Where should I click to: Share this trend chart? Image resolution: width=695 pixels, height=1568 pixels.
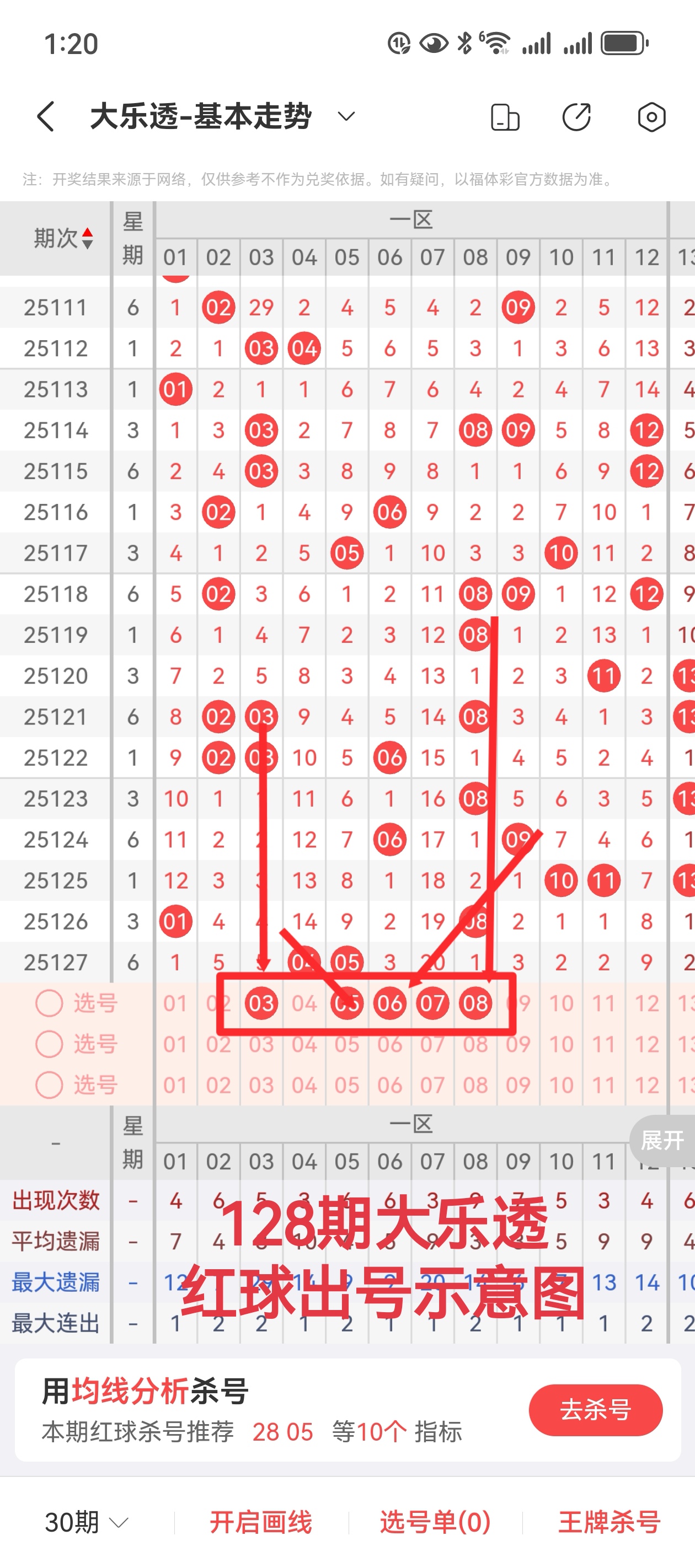(x=576, y=117)
